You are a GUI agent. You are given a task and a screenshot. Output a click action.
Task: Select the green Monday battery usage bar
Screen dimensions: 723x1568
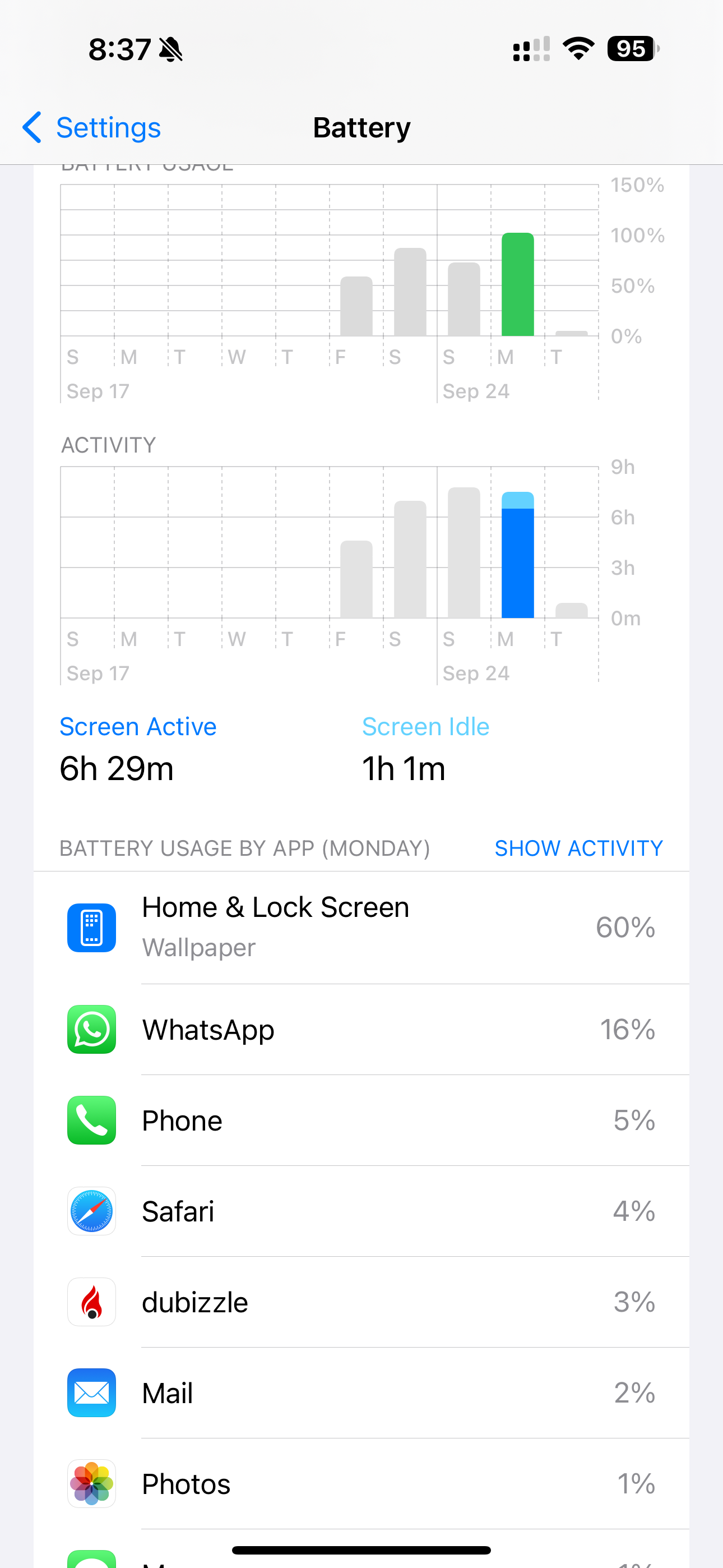coord(517,285)
